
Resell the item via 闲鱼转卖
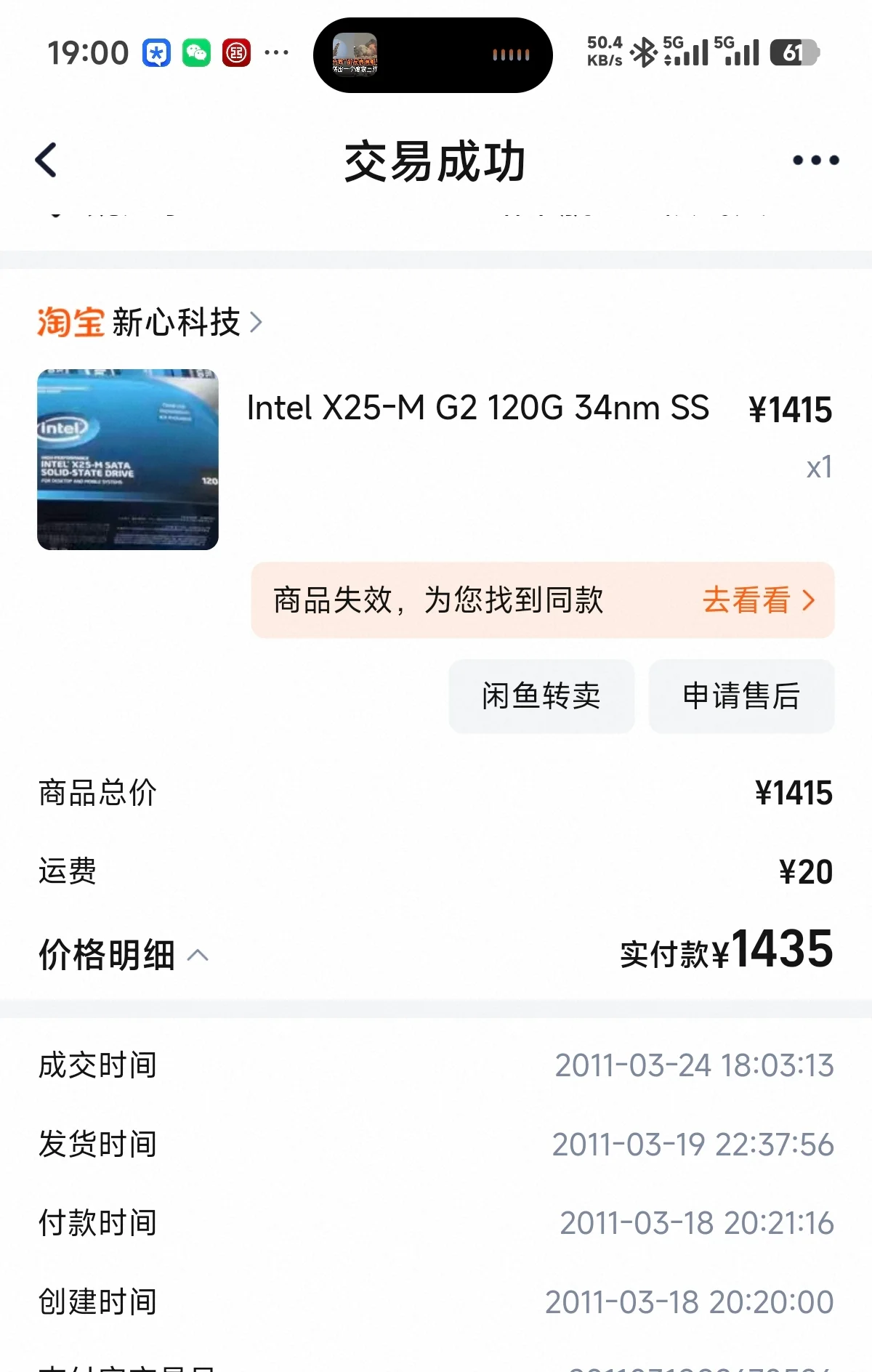pyautogui.click(x=541, y=695)
